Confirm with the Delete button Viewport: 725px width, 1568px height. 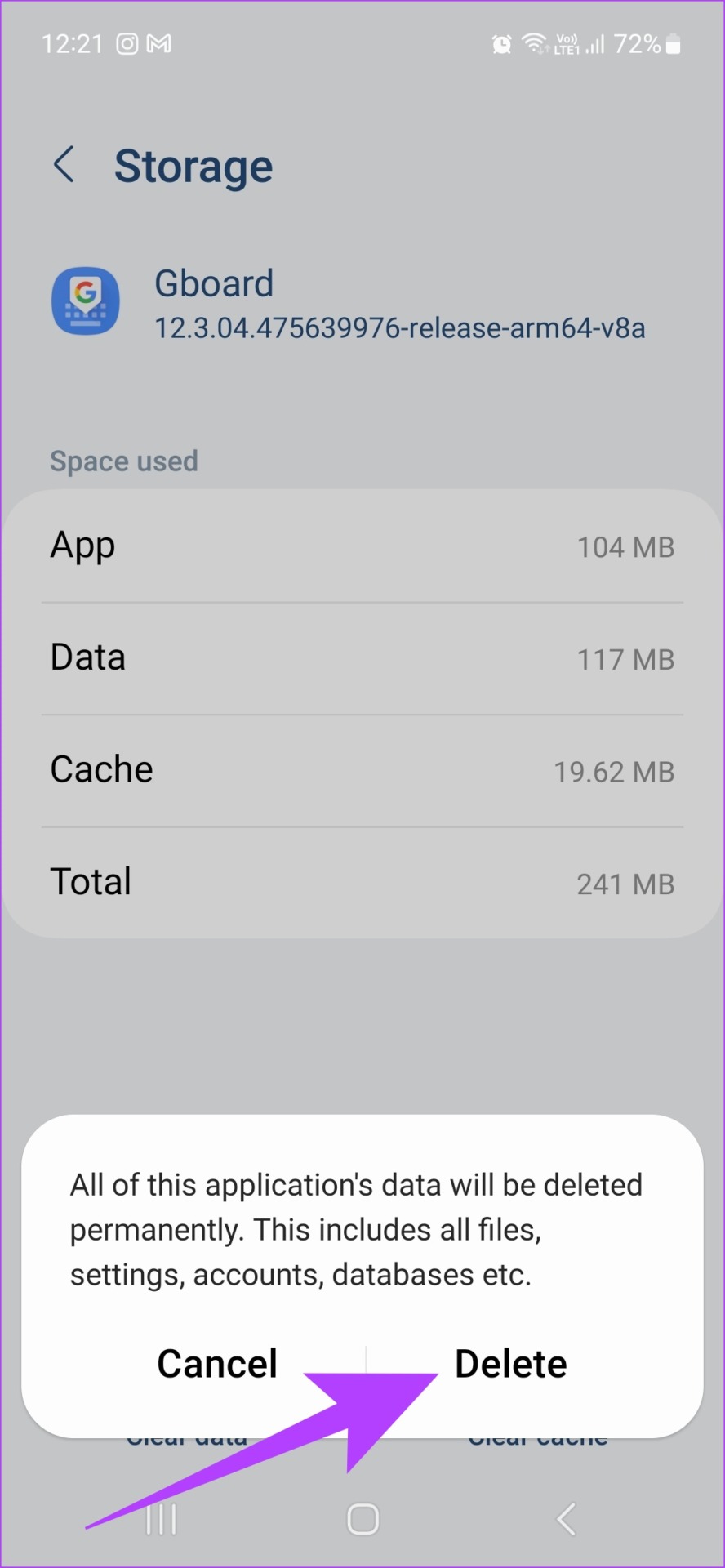[x=510, y=1363]
